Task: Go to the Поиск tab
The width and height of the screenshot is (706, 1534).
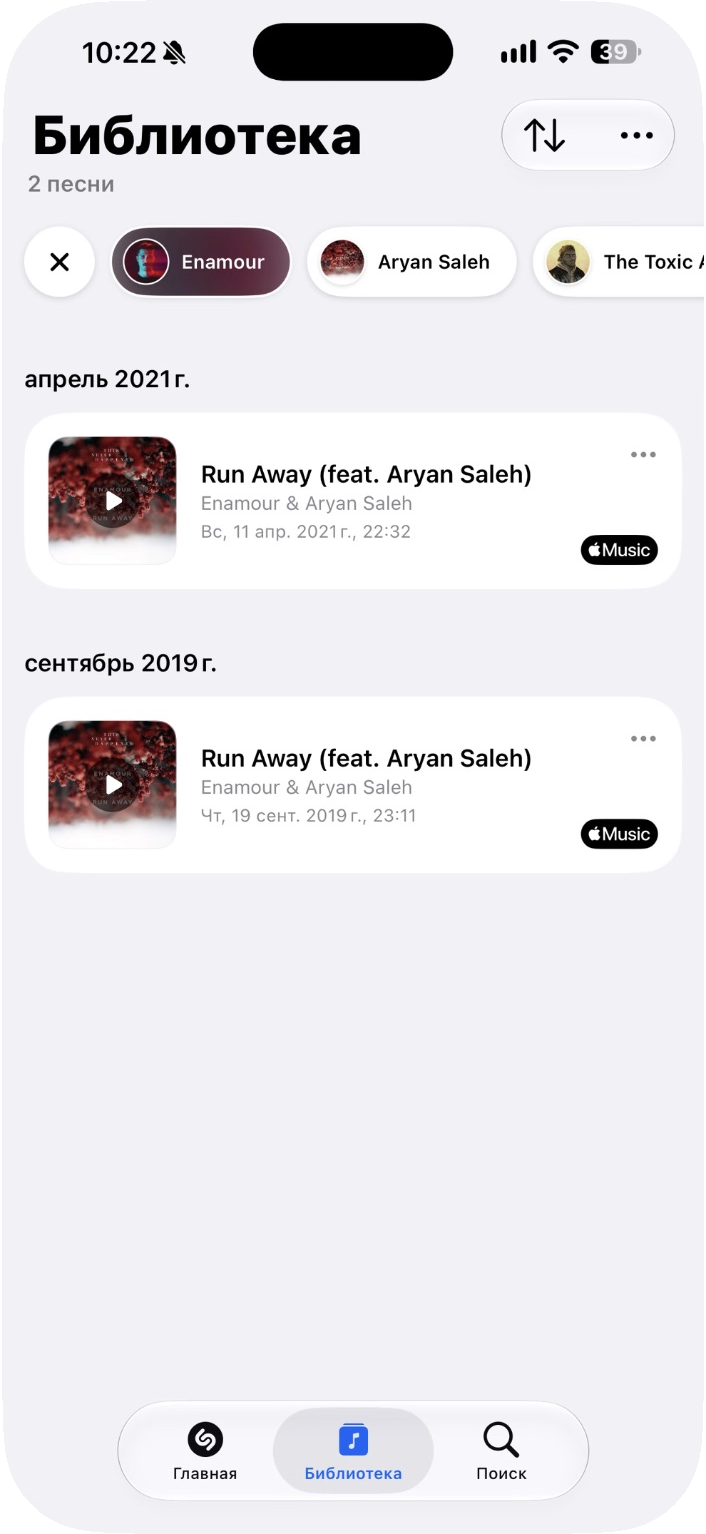Action: click(x=501, y=1451)
